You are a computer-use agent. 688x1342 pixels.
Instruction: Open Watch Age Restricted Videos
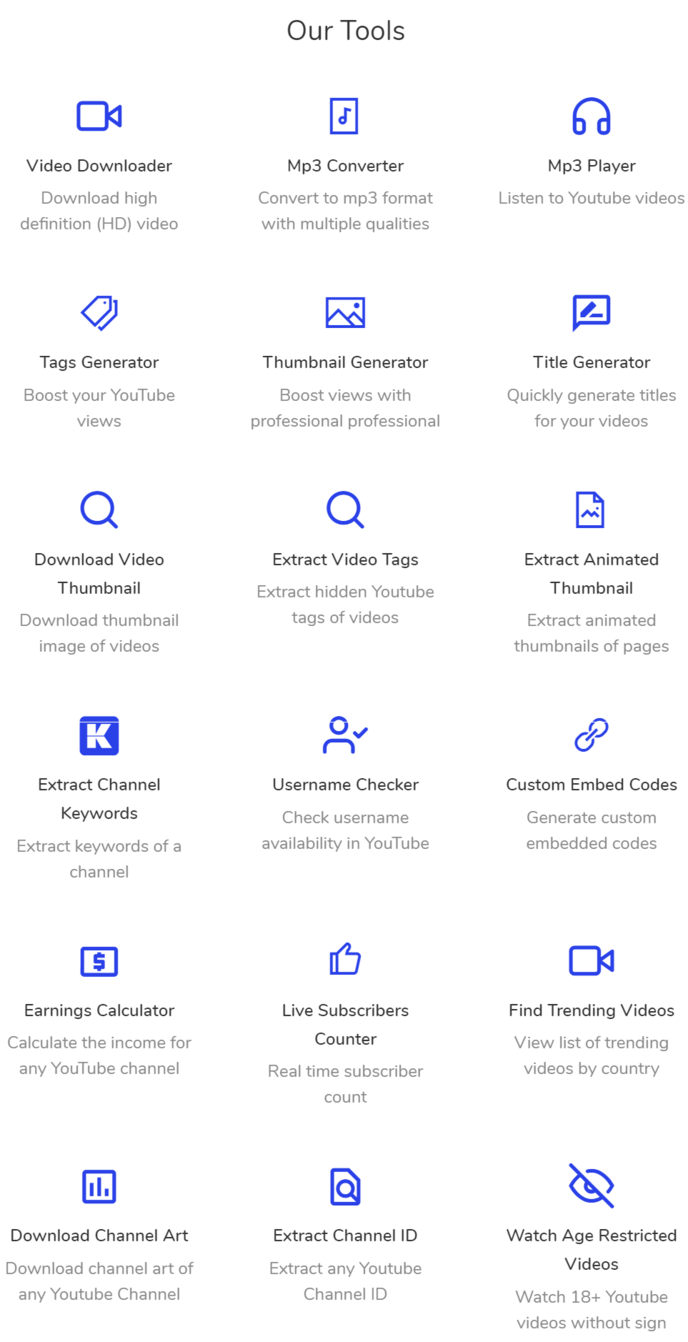[591, 1249]
